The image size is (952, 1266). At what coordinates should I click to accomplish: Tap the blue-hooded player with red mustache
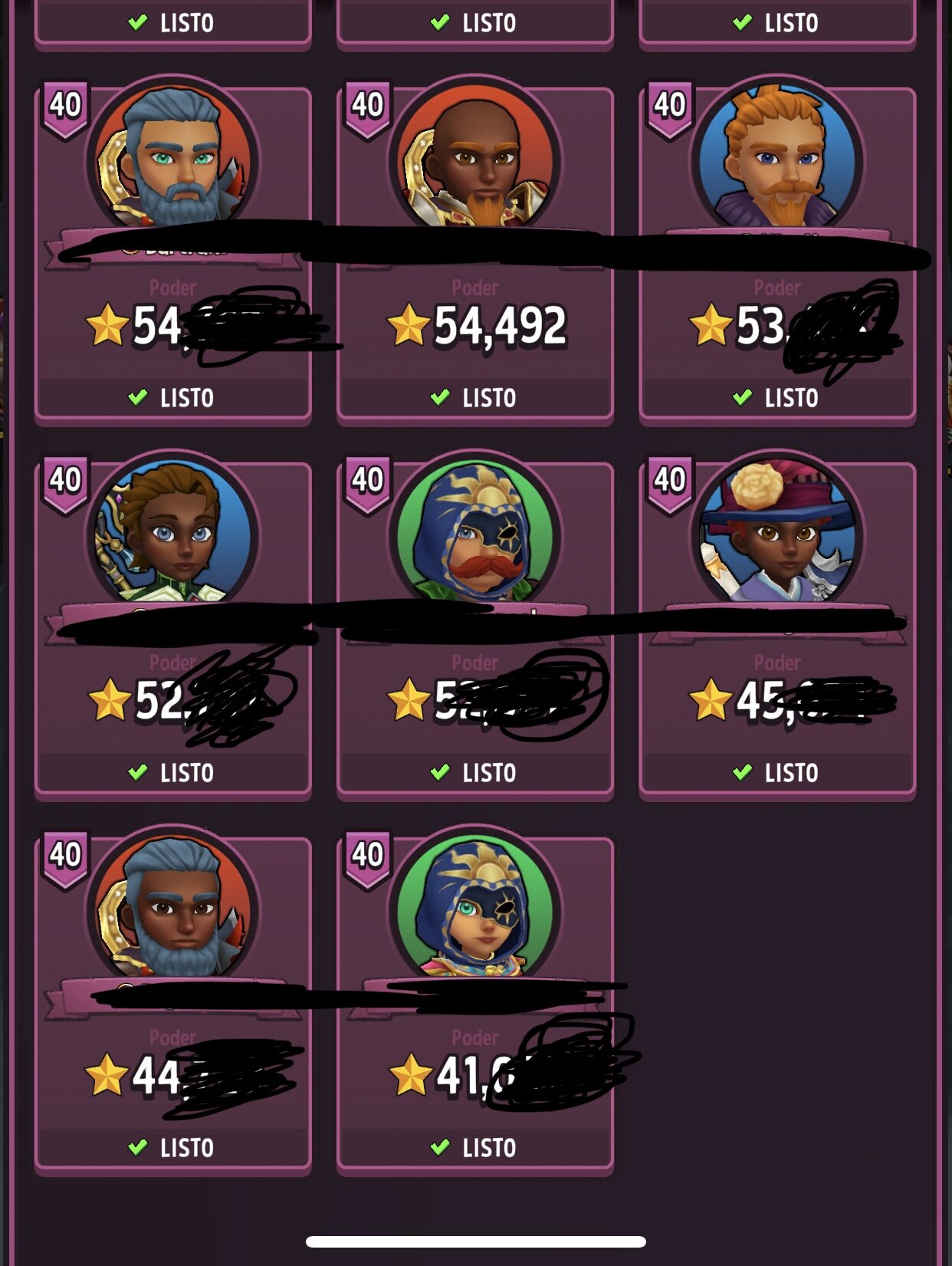[x=475, y=628]
